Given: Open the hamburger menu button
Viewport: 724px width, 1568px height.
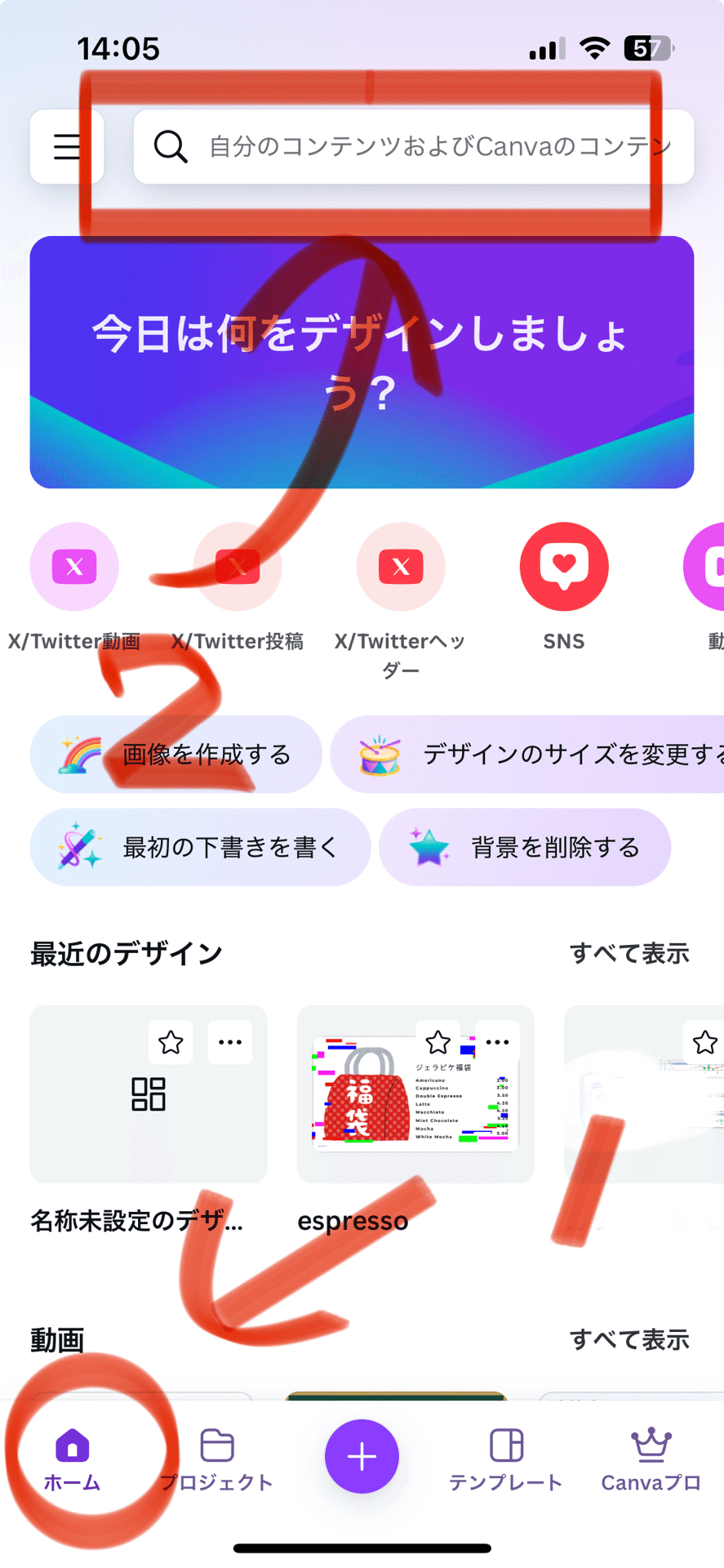Looking at the screenshot, I should tap(67, 147).
